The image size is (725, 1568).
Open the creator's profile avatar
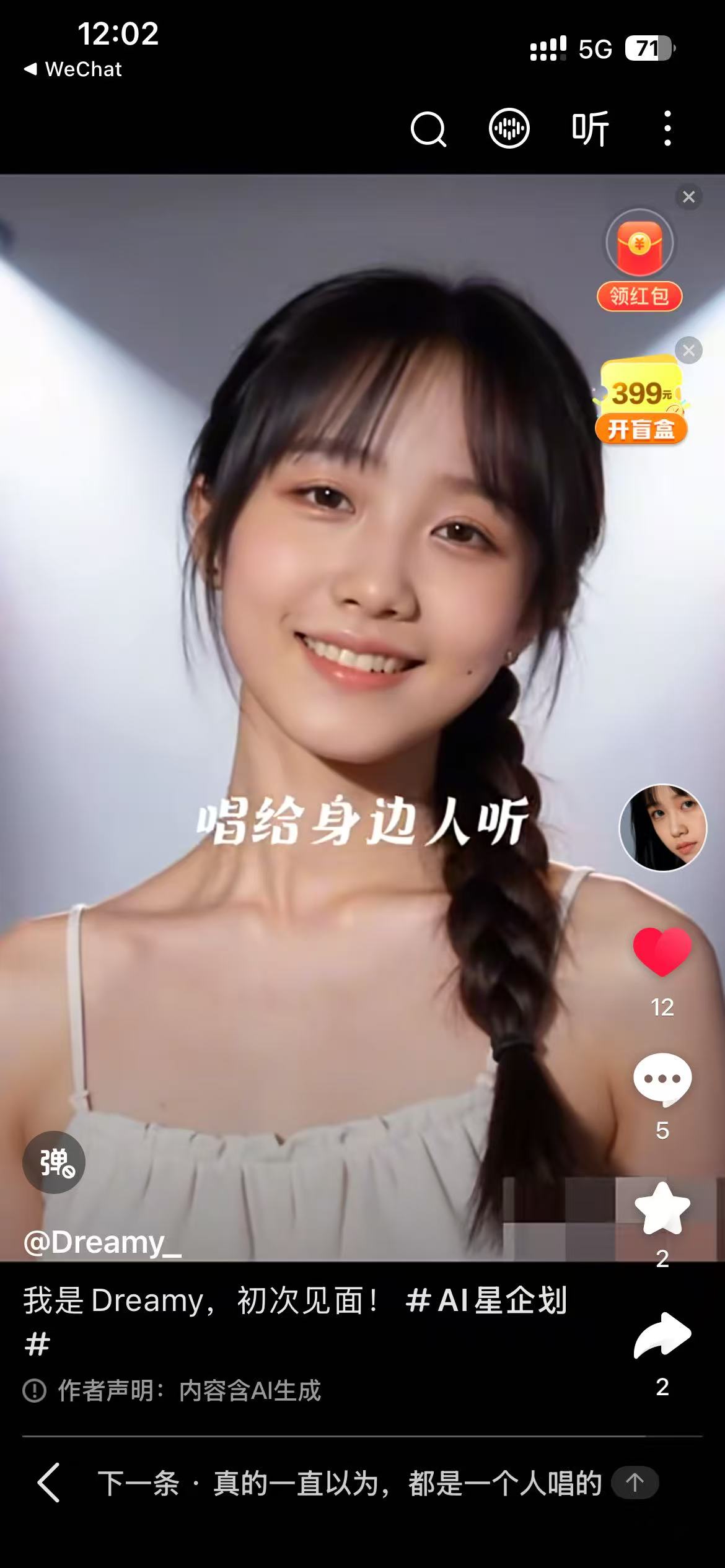click(662, 828)
